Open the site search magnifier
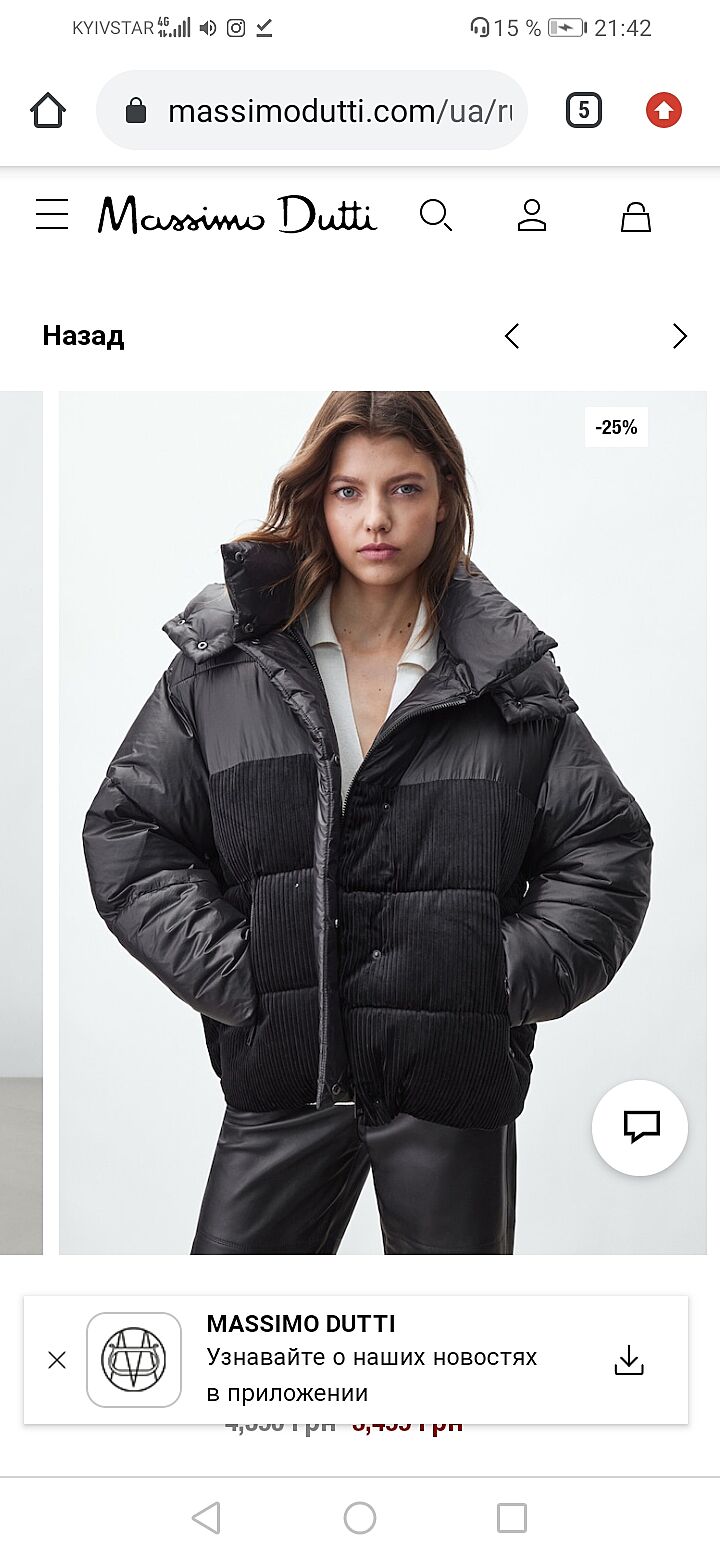This screenshot has height=1560, width=720. [435, 215]
